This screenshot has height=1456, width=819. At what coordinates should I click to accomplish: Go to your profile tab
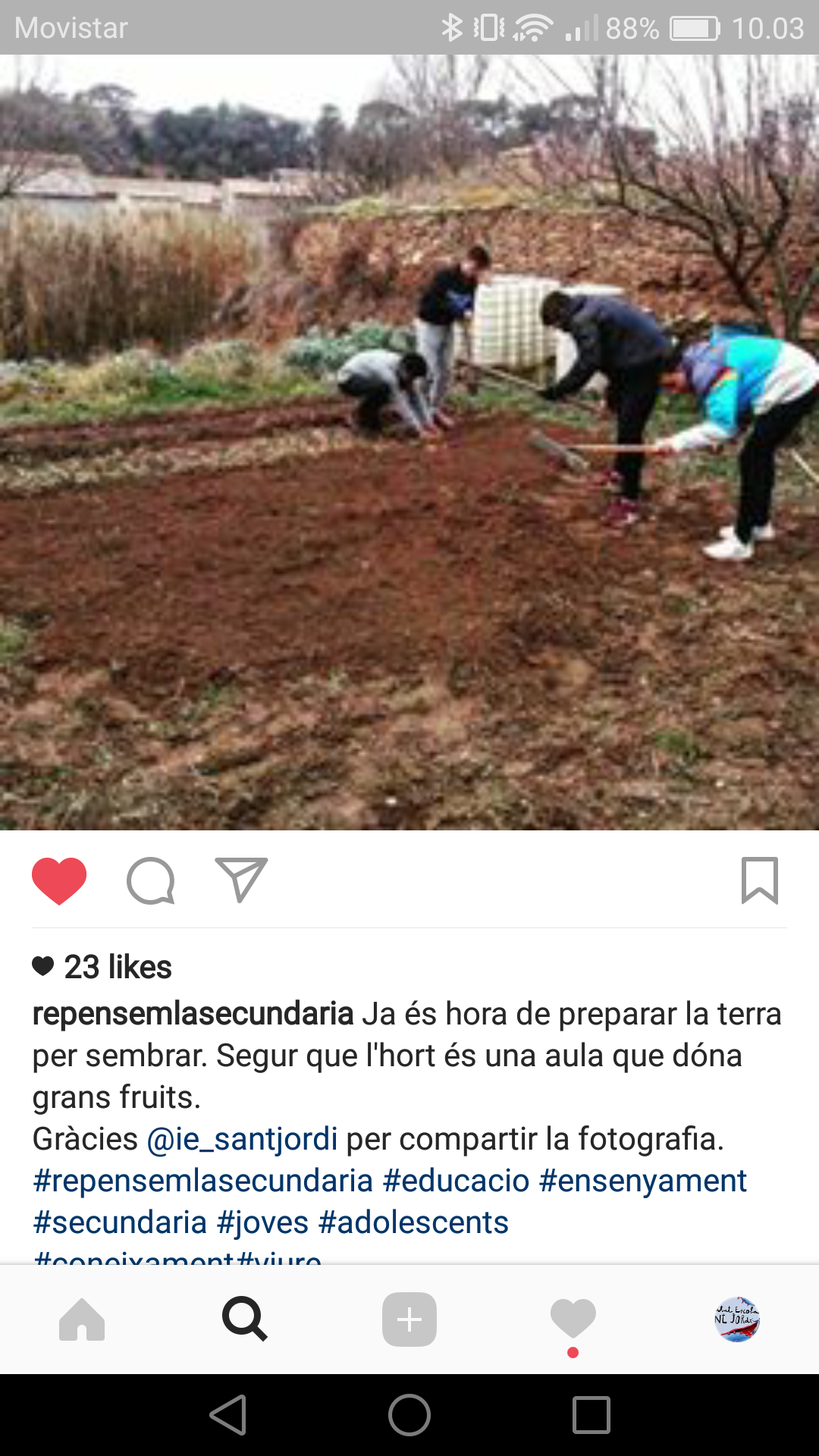[737, 1319]
